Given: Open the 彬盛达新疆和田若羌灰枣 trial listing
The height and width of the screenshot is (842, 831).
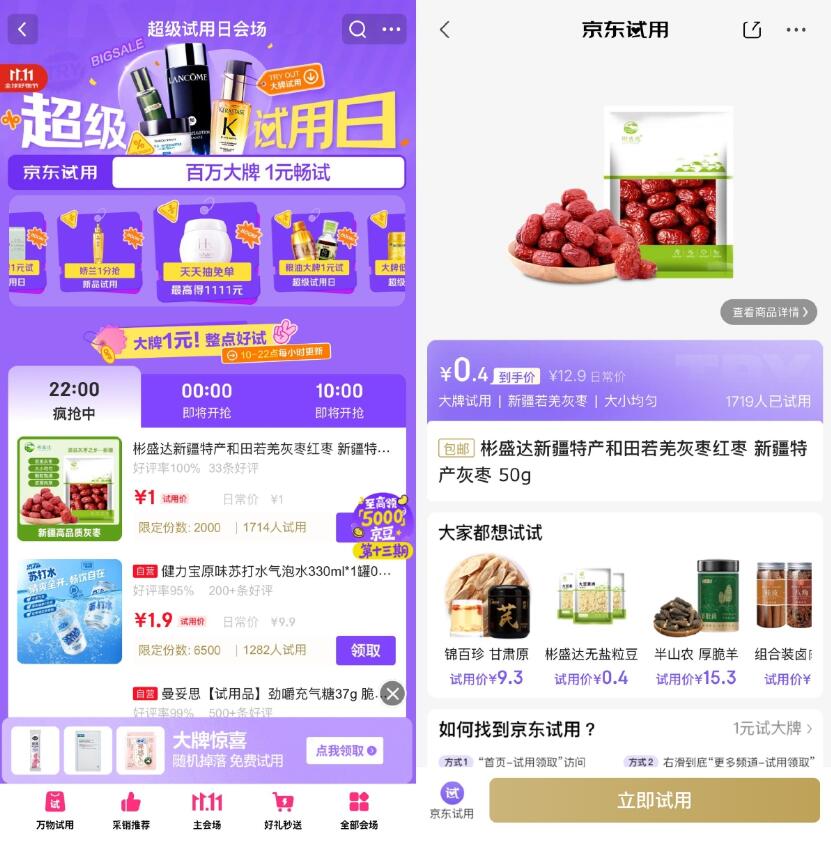Looking at the screenshot, I should pyautogui.click(x=262, y=449).
